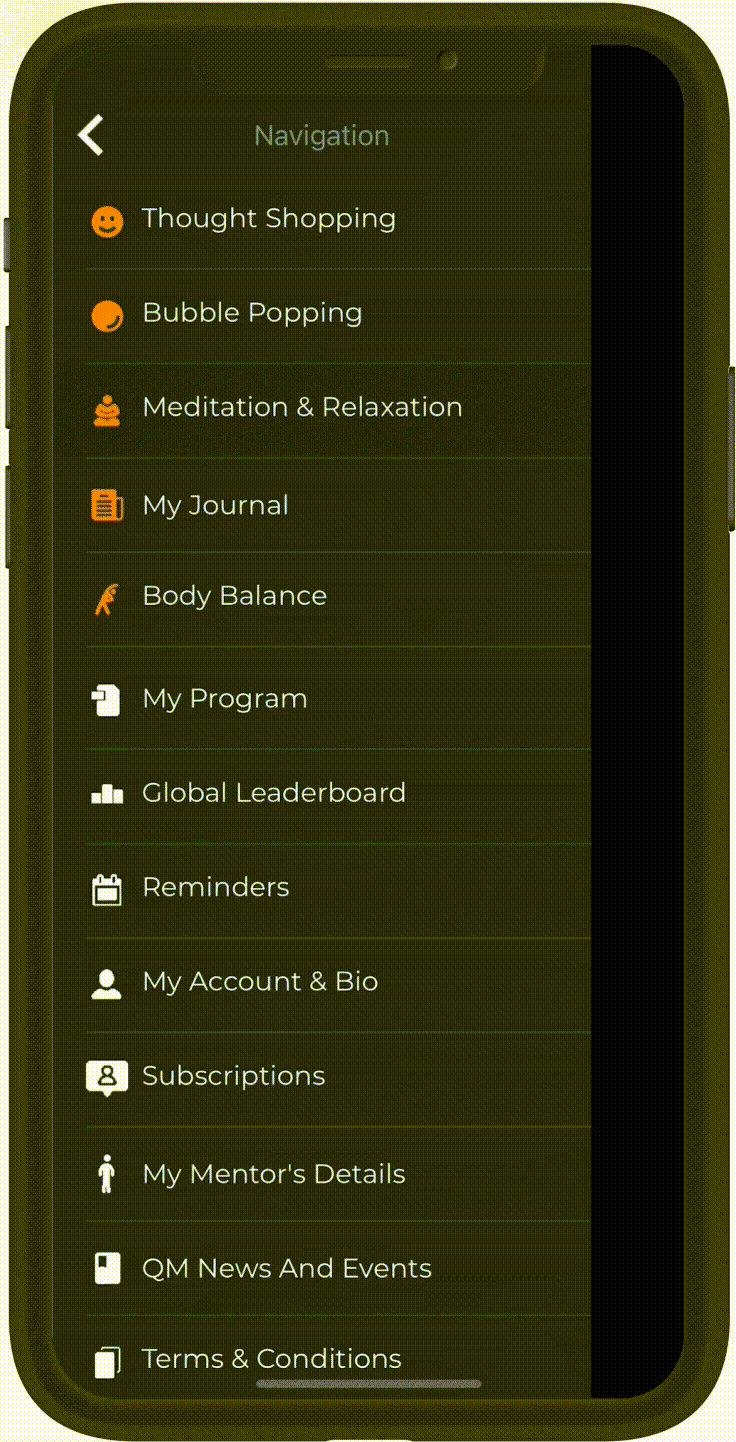The width and height of the screenshot is (736, 1442).
Task: Open Meditation & Relaxation
Action: pos(302,408)
